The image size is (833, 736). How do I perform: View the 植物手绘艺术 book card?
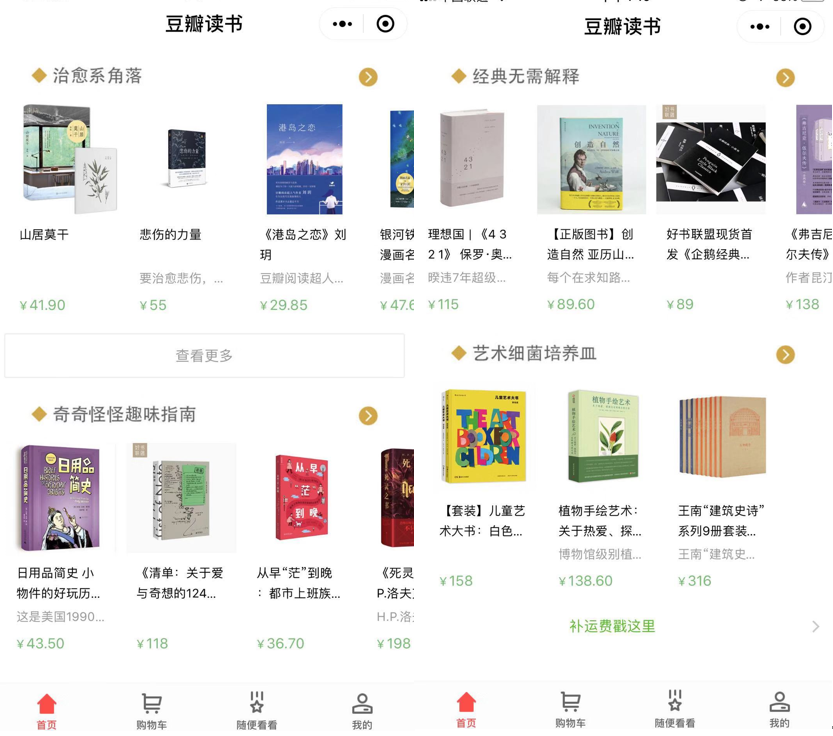(x=602, y=437)
